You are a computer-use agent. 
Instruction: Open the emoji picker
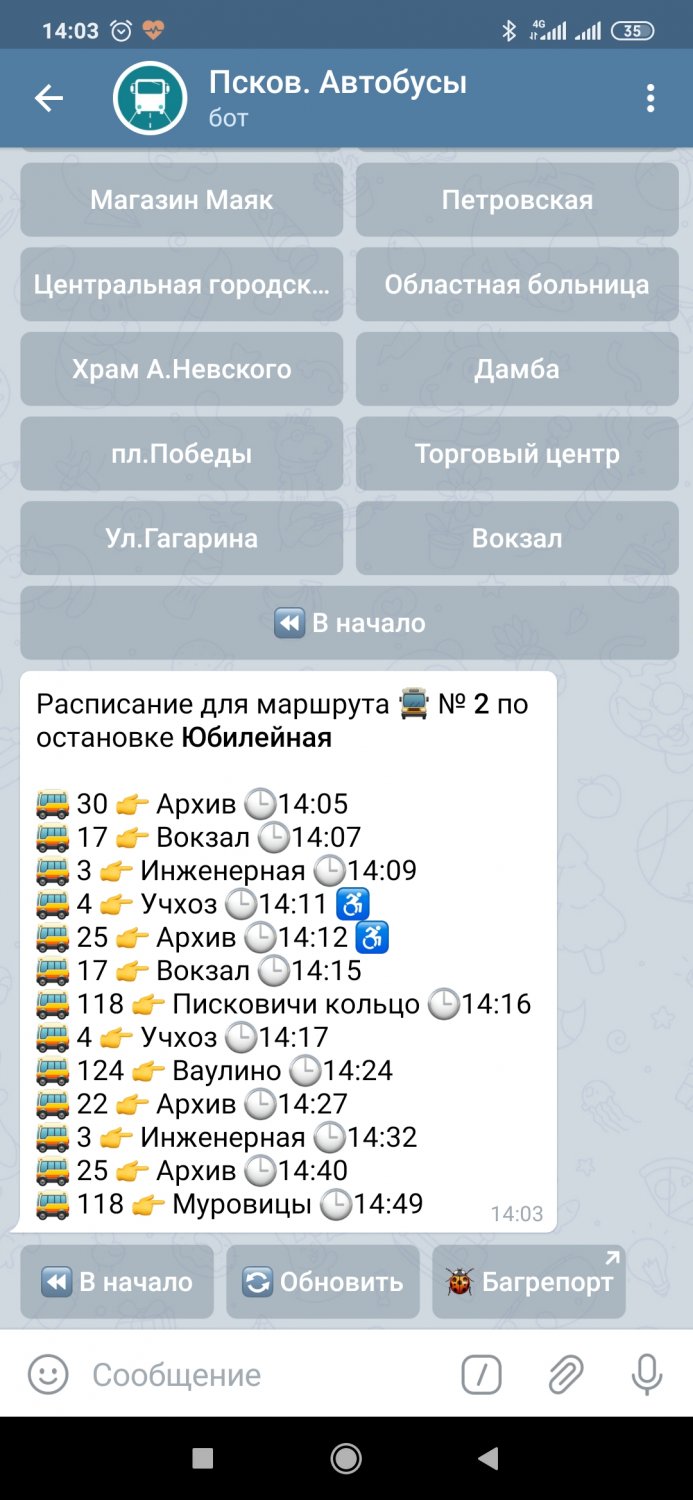click(48, 1375)
